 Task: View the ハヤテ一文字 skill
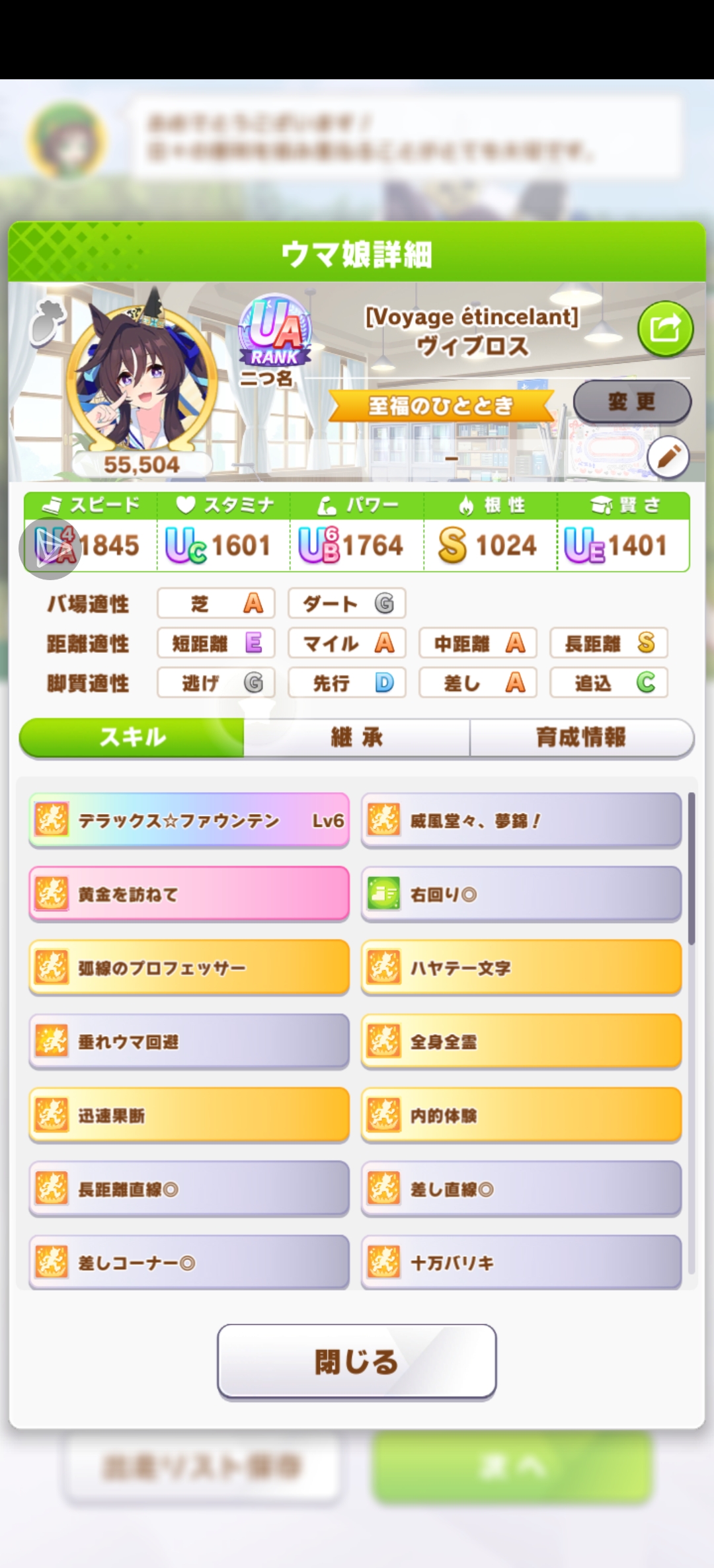(x=521, y=968)
